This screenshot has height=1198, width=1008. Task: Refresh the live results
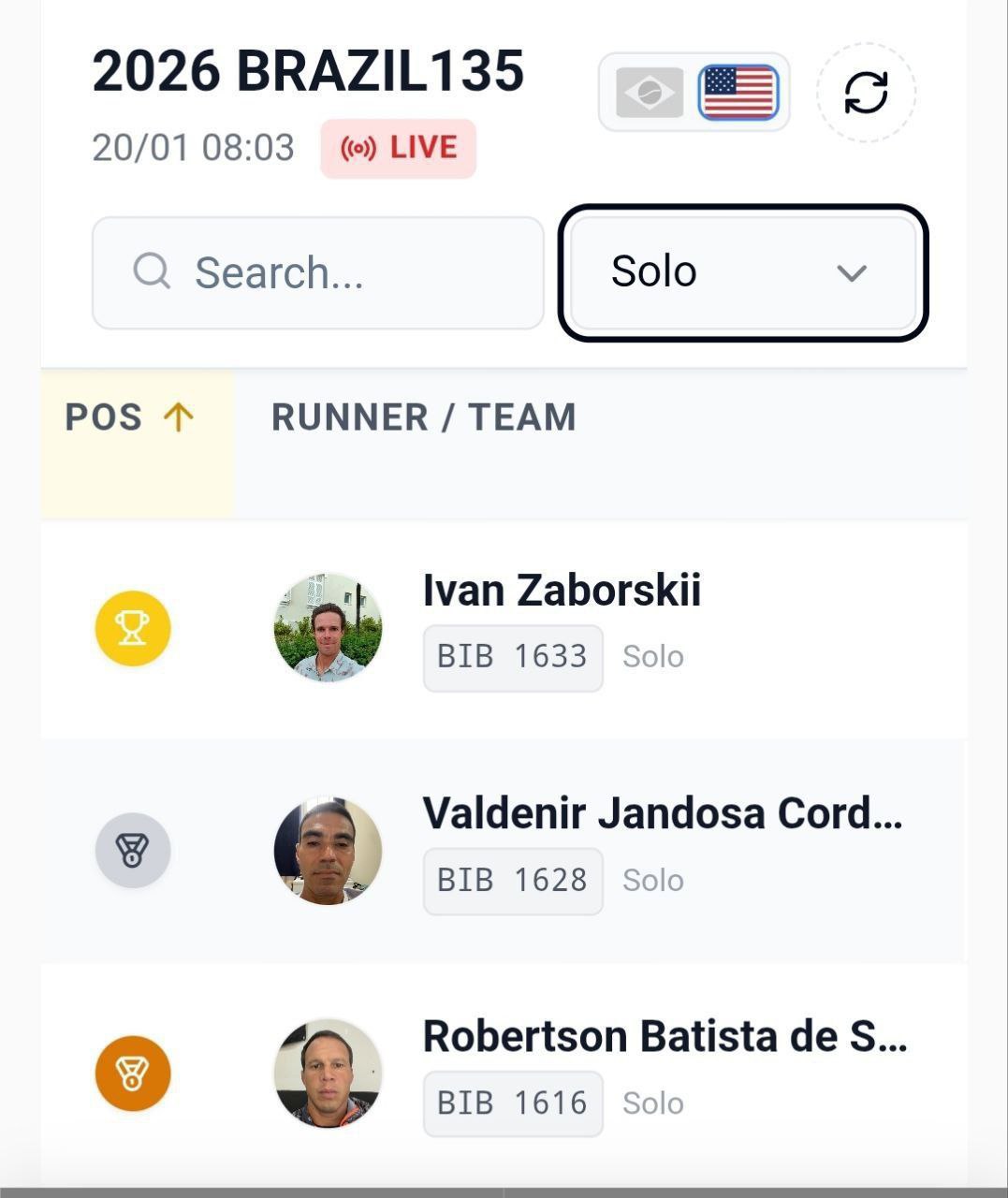click(x=866, y=93)
